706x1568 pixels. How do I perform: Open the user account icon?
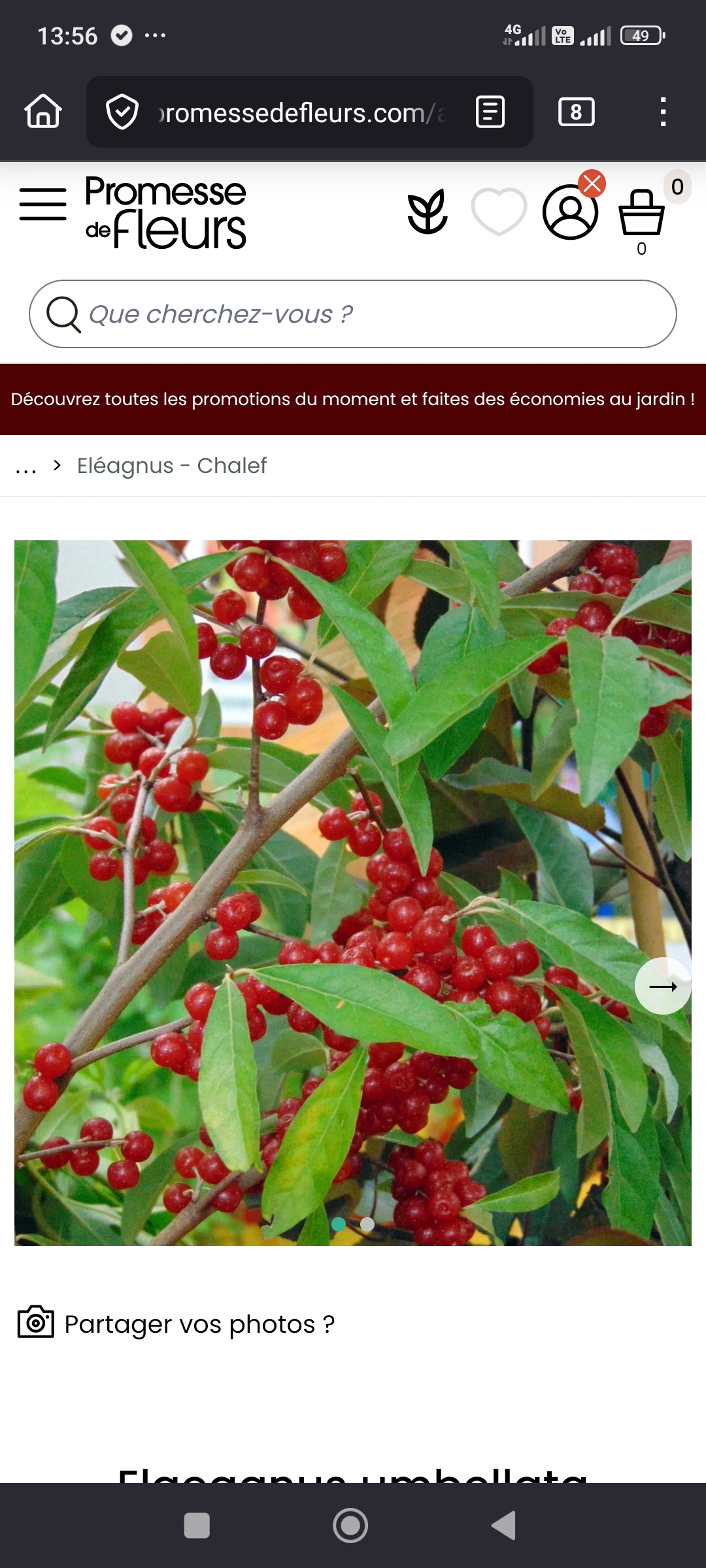570,212
